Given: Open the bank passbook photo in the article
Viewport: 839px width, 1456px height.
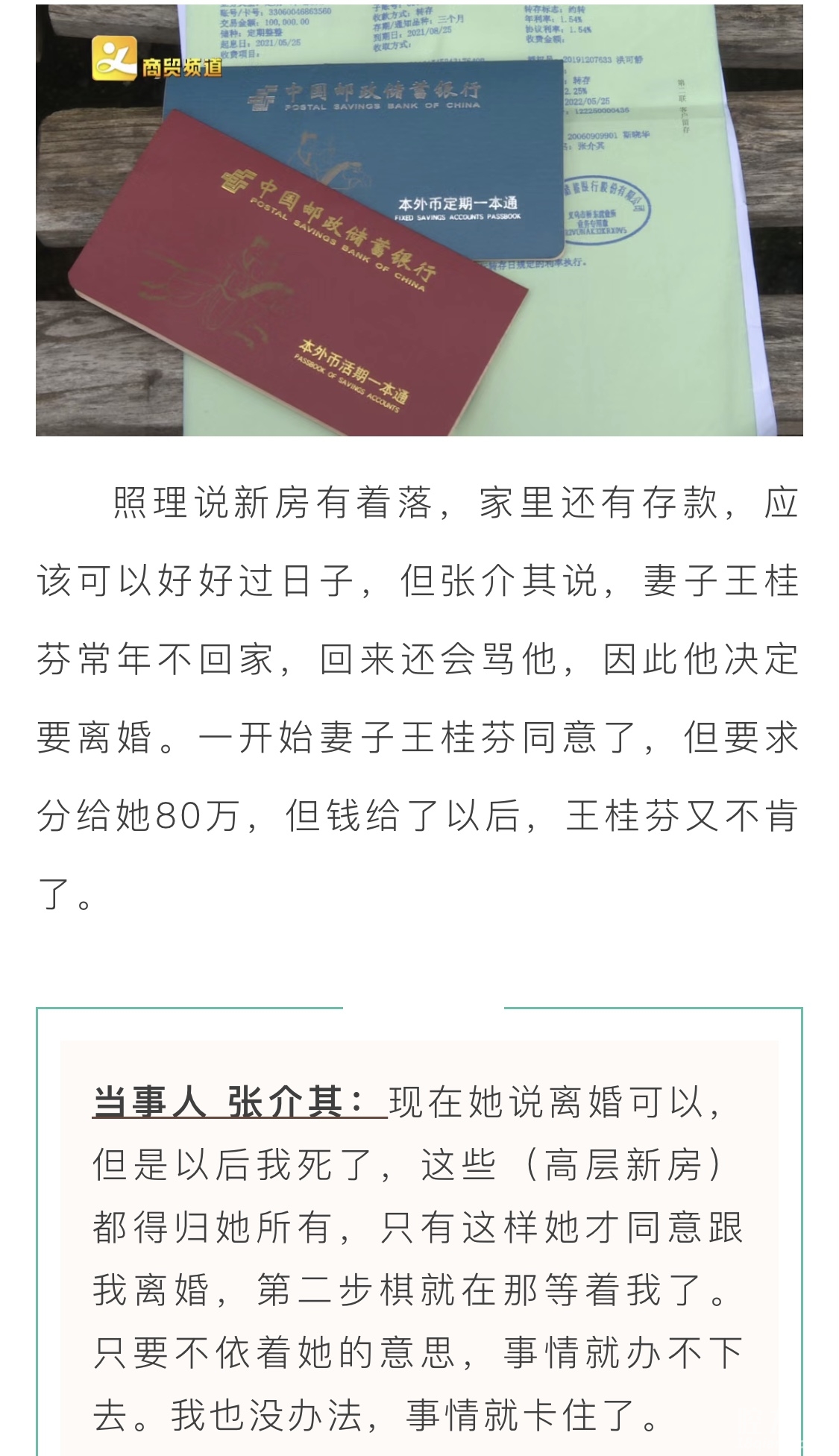Looking at the screenshot, I should (419, 221).
